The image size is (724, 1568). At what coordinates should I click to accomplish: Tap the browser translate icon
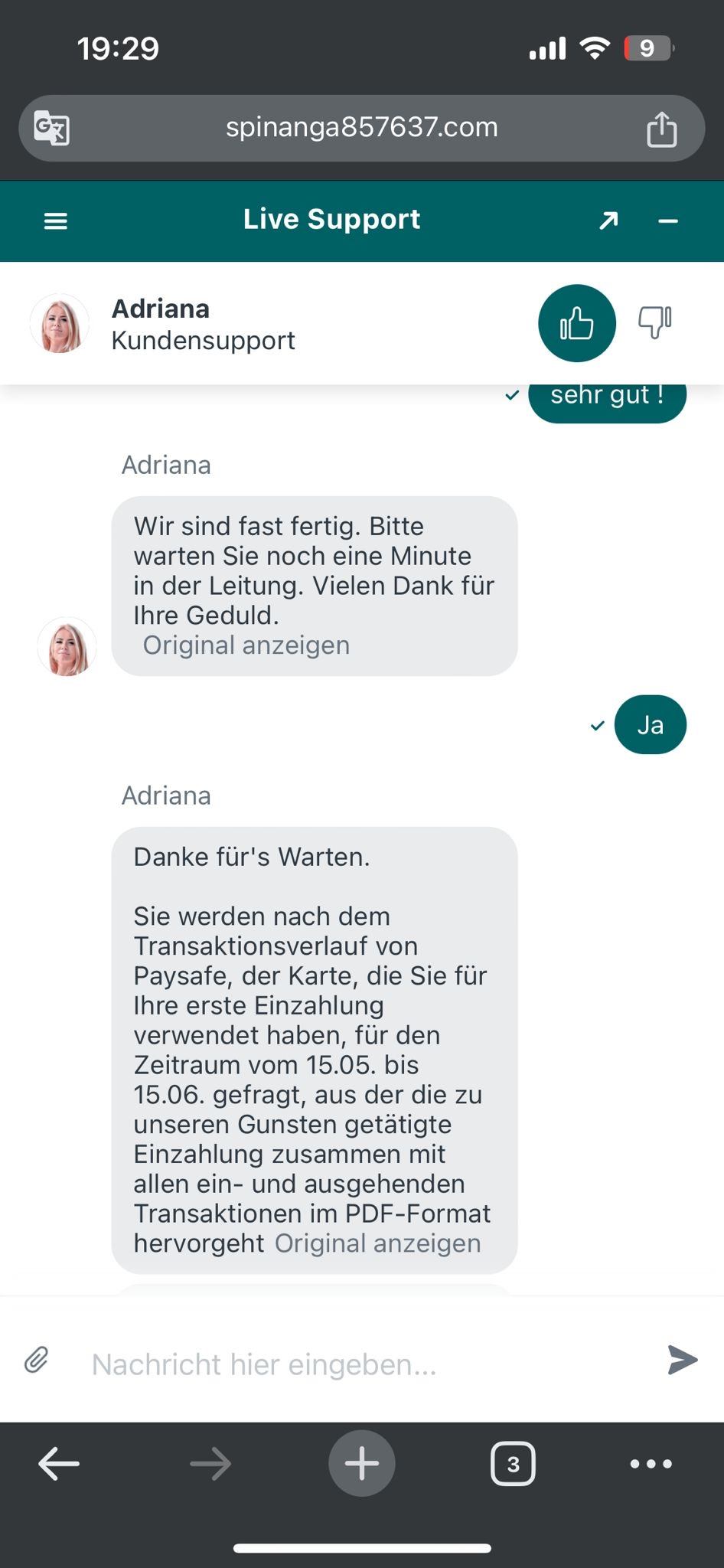pos(52,128)
